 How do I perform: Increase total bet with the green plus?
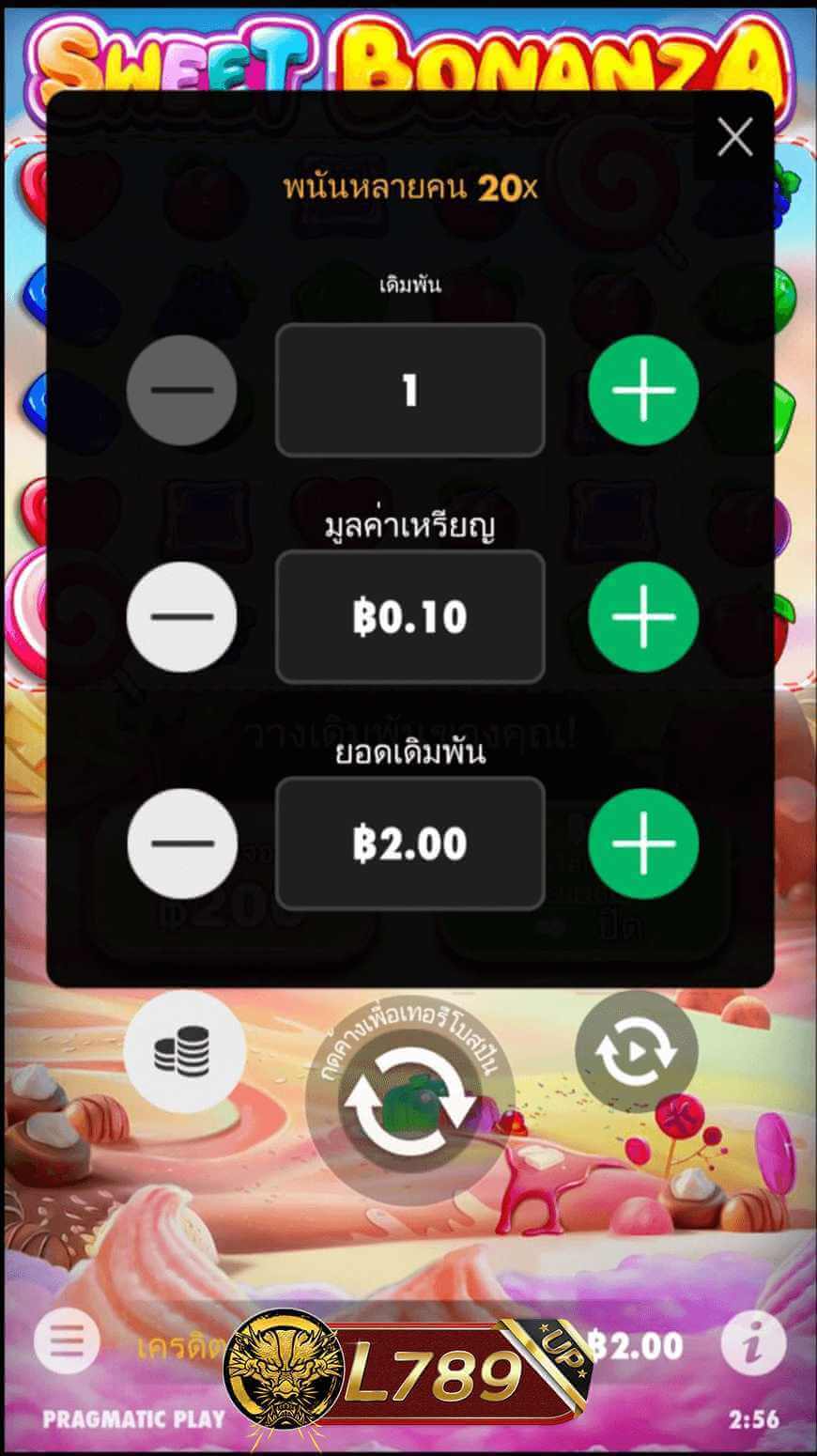644,844
